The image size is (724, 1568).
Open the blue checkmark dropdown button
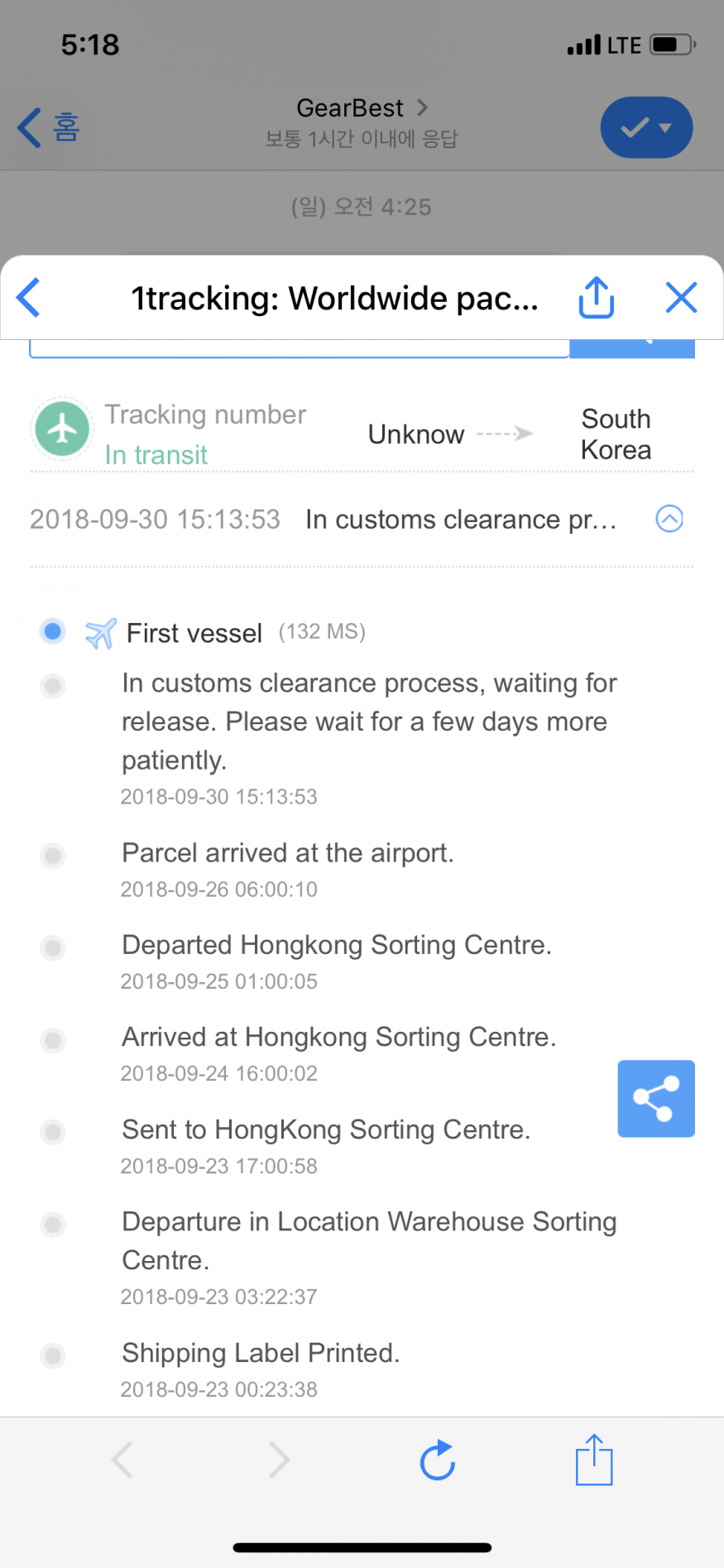[646, 127]
